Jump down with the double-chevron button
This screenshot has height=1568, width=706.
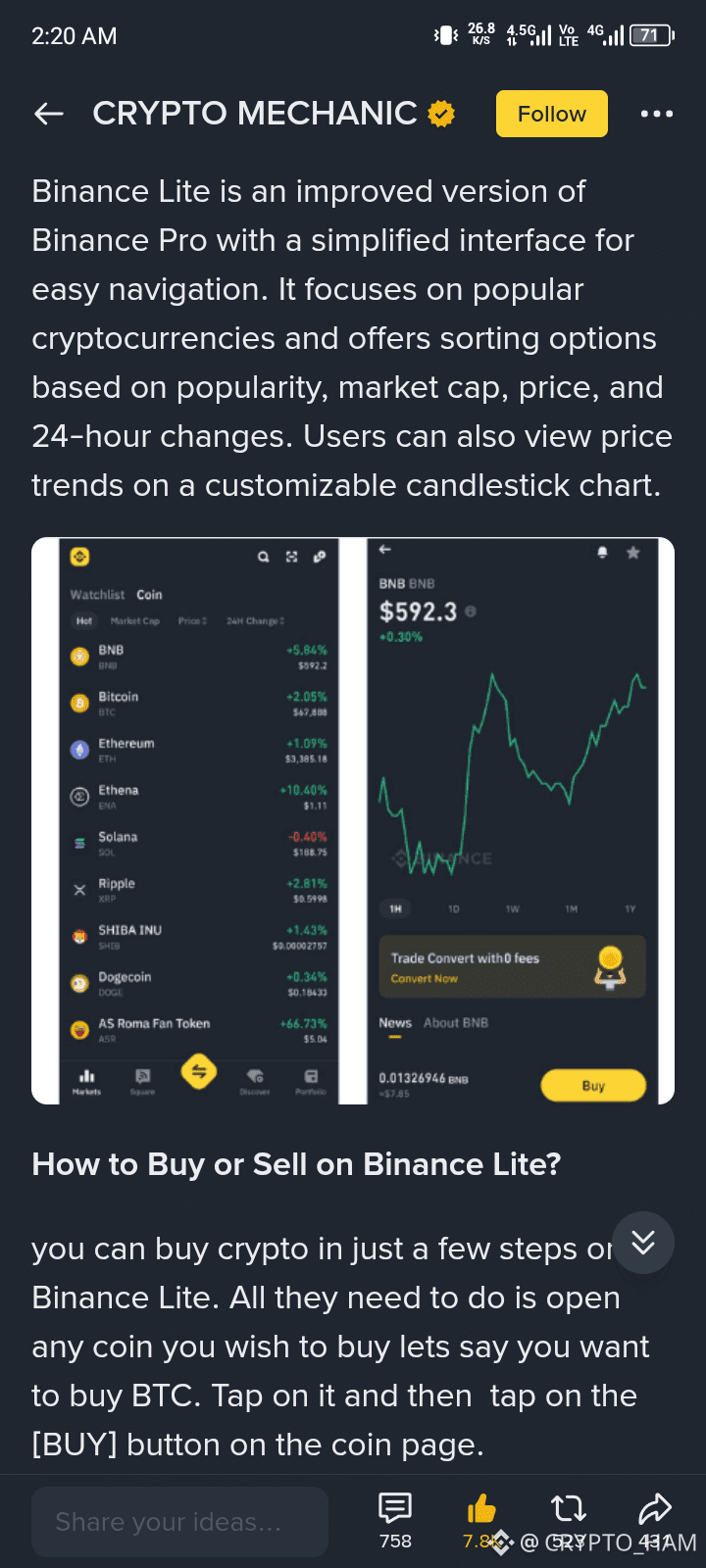tap(643, 1243)
